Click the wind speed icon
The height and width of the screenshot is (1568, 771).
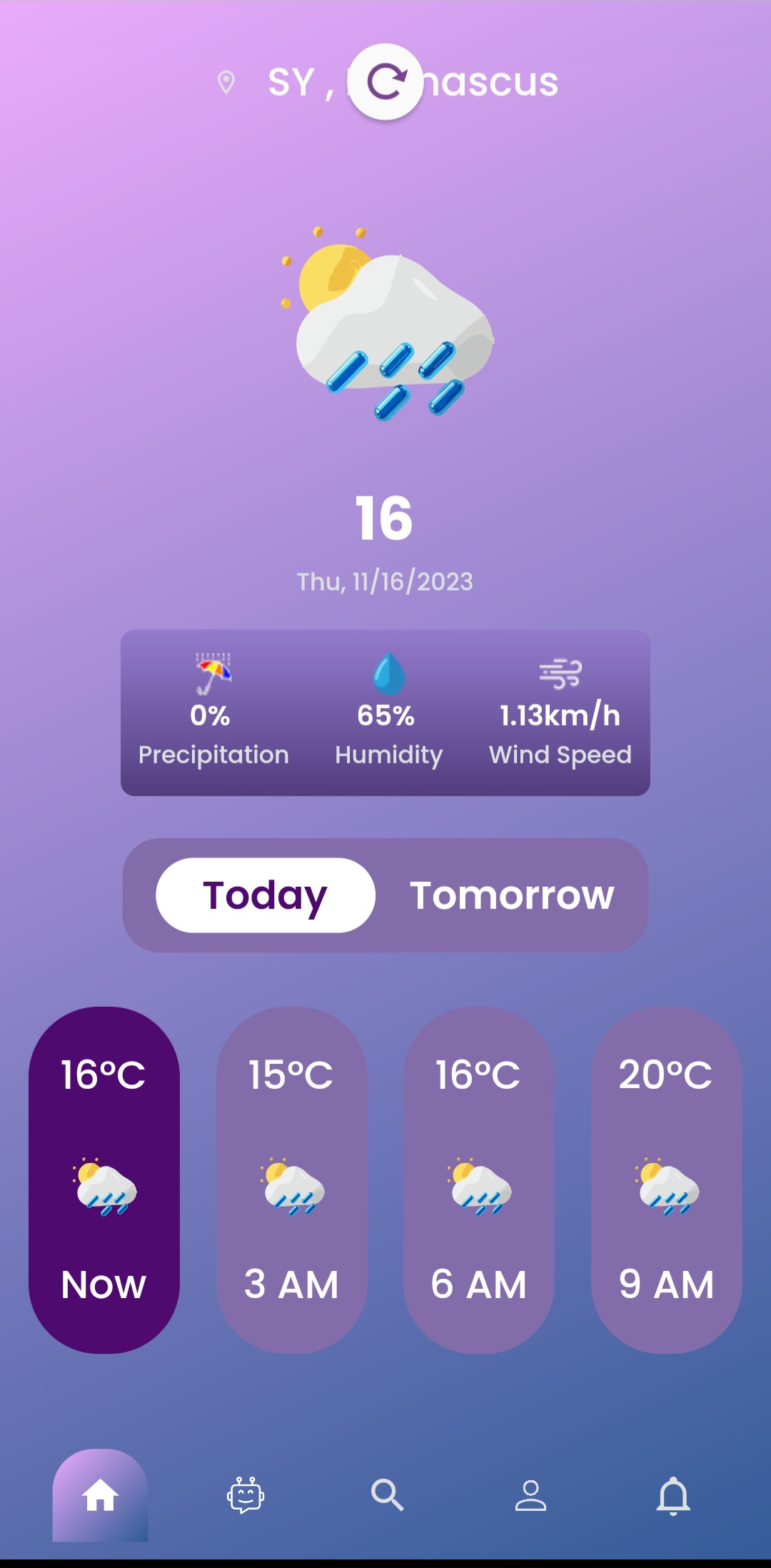click(x=561, y=670)
